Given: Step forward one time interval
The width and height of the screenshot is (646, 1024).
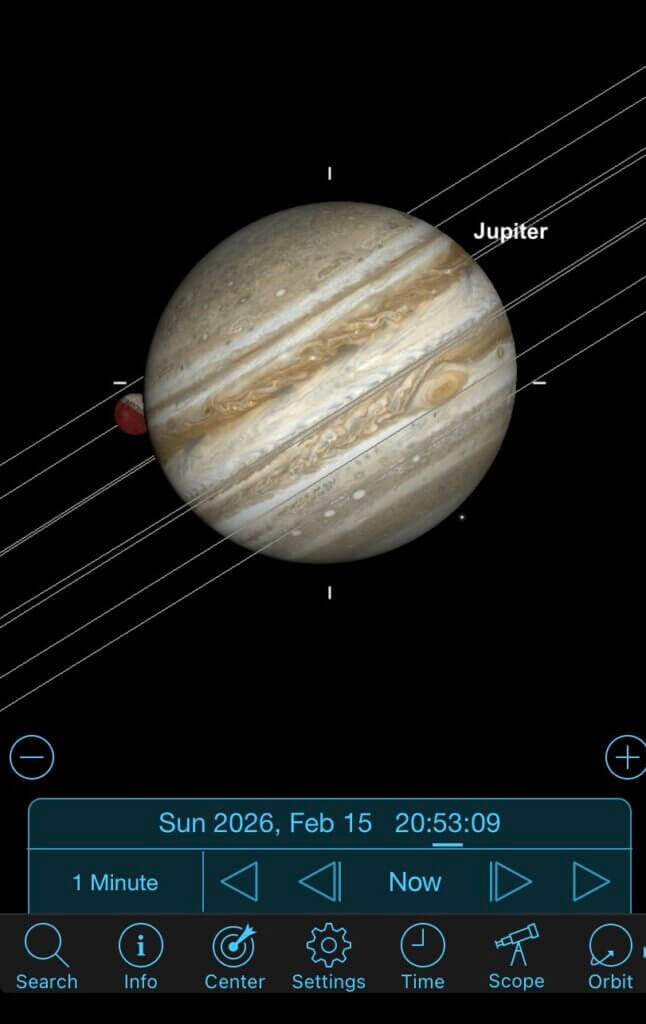Looking at the screenshot, I should point(510,882).
